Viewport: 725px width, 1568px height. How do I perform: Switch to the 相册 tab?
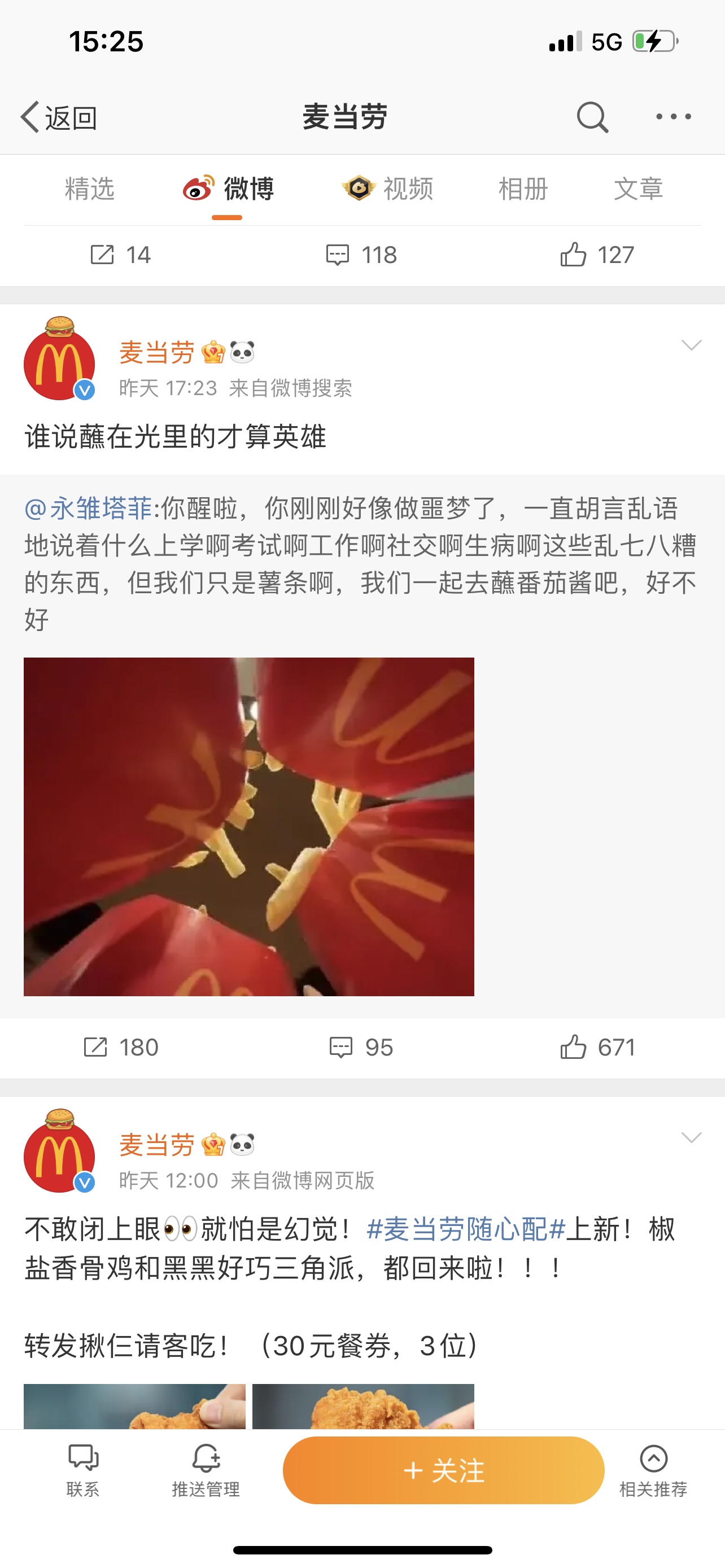coord(523,189)
